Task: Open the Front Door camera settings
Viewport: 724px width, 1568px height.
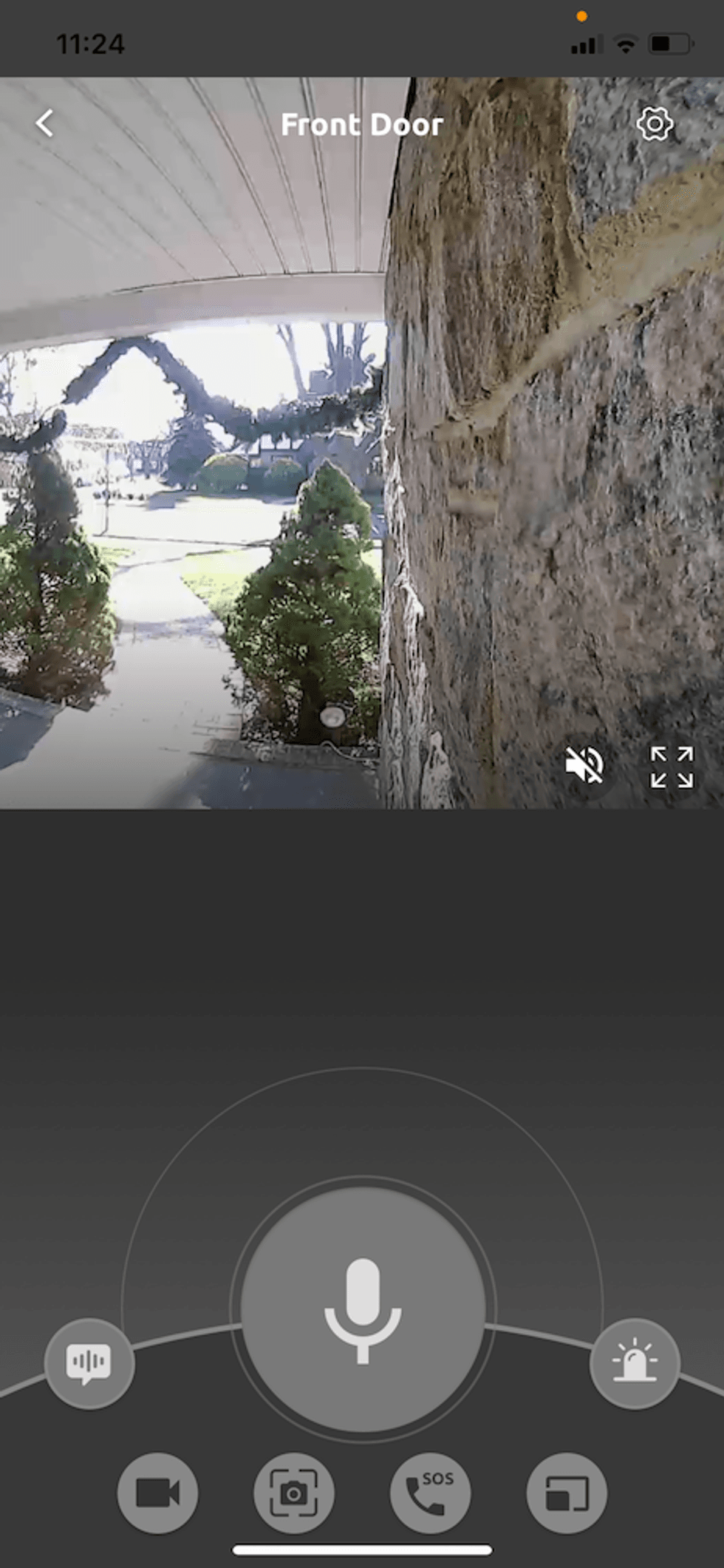Action: [655, 124]
